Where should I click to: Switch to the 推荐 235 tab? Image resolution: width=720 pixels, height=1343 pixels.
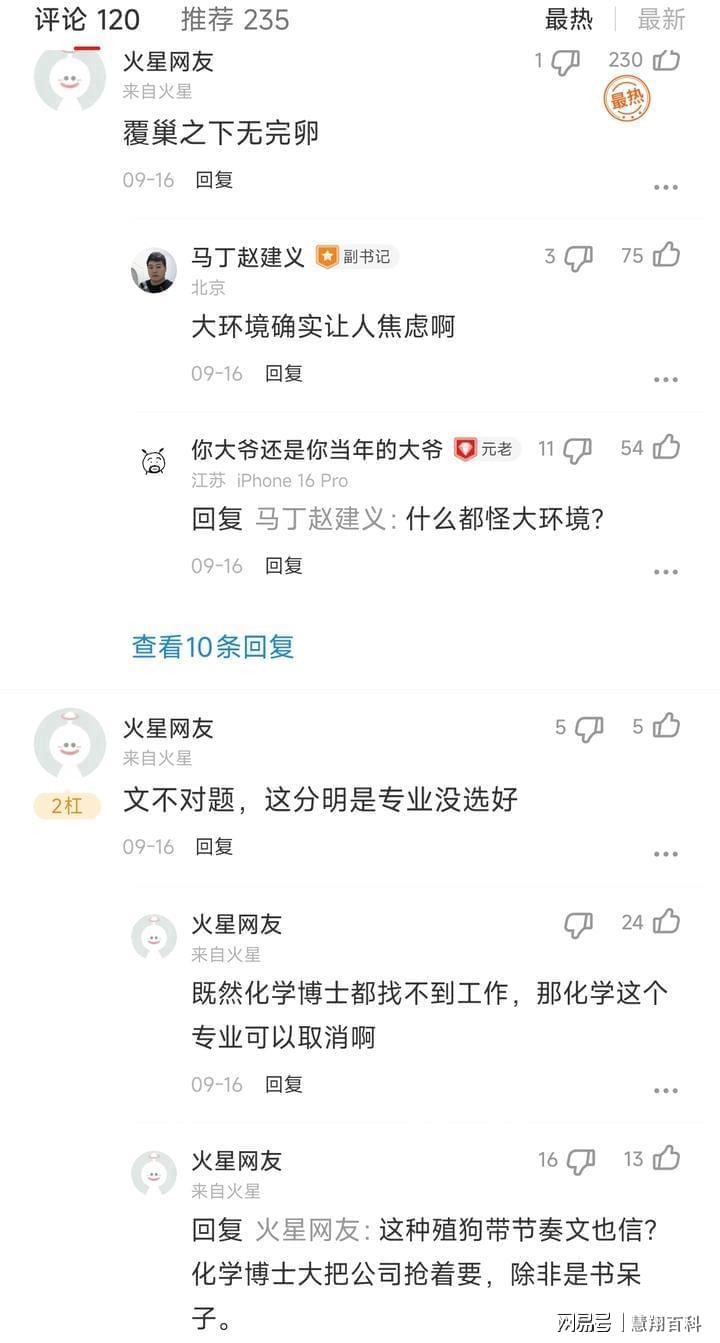coord(235,19)
